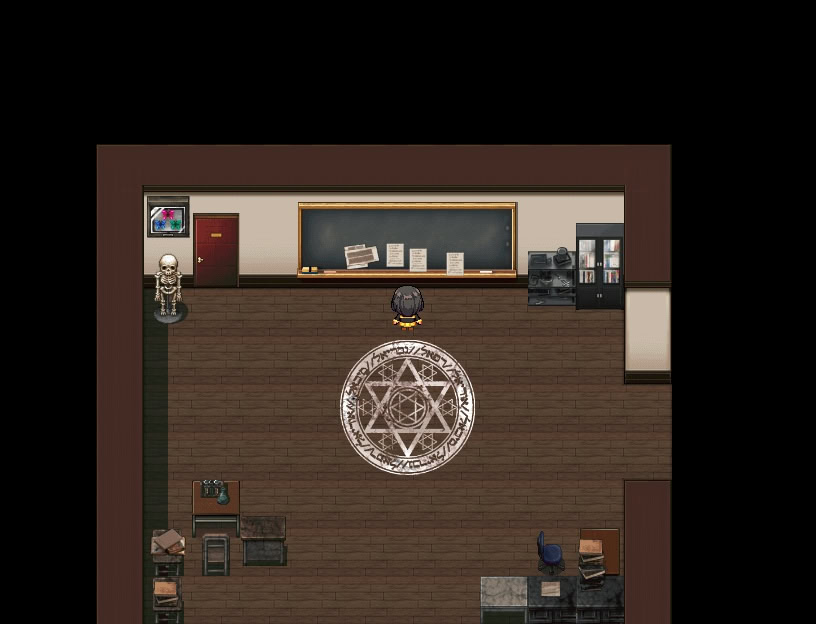Check the glass-door bookshelf cabinet

[x=599, y=266]
